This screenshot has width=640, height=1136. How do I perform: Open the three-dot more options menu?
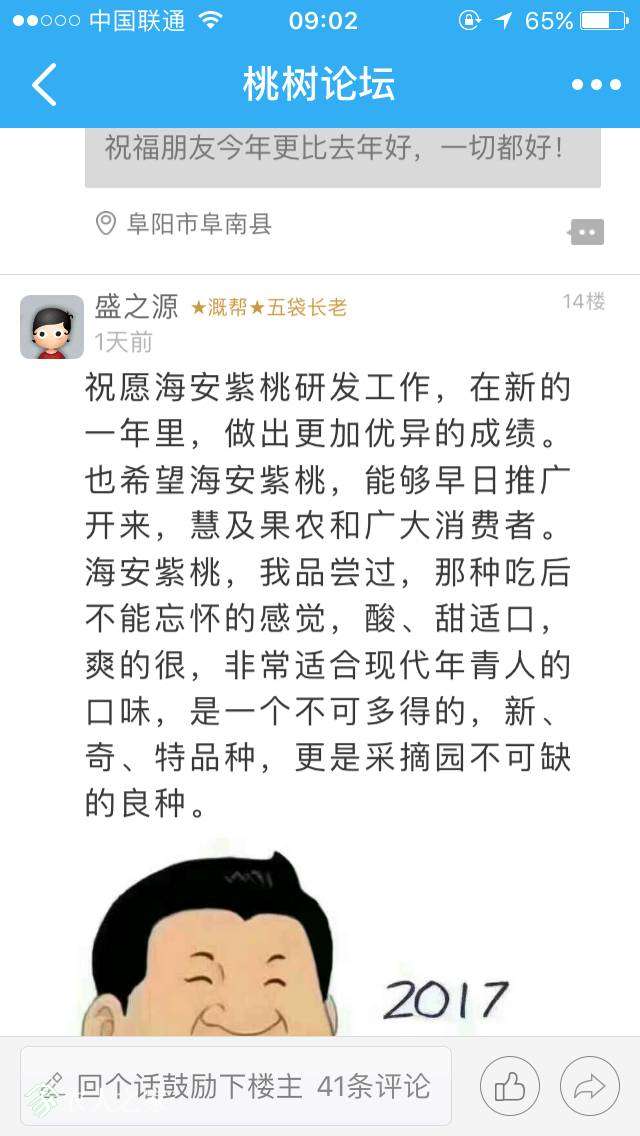596,85
